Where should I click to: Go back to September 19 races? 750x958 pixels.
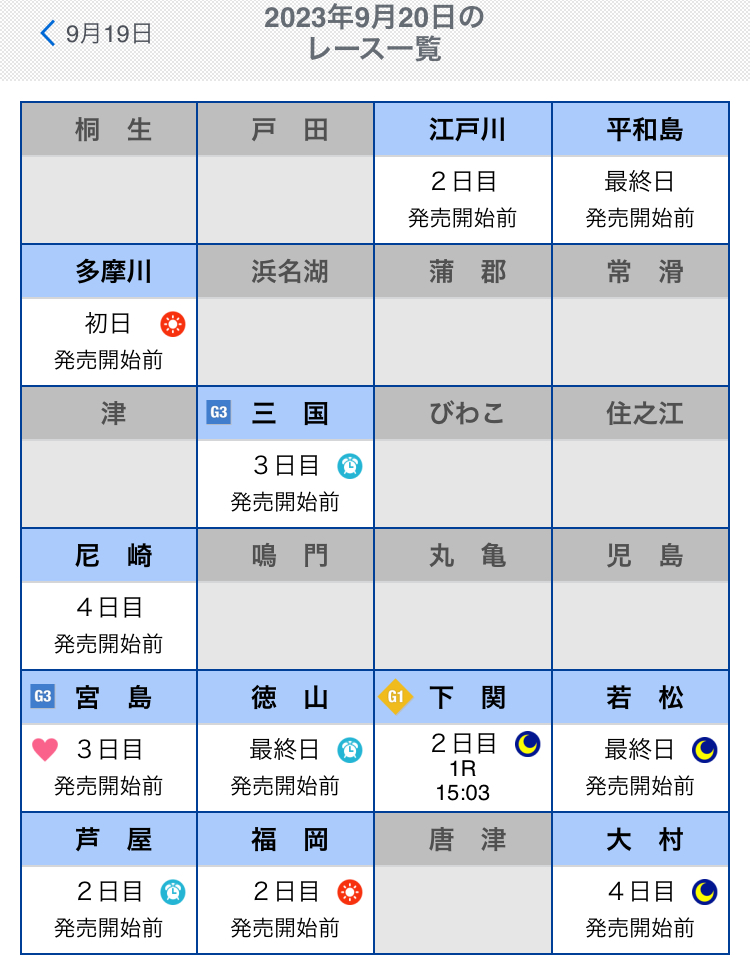click(x=95, y=34)
